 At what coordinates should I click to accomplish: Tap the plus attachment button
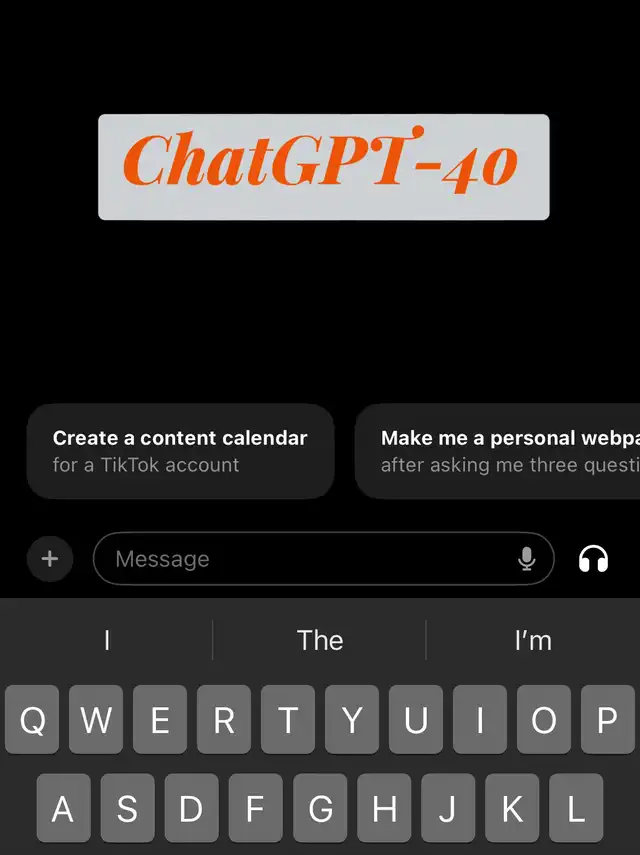(50, 559)
